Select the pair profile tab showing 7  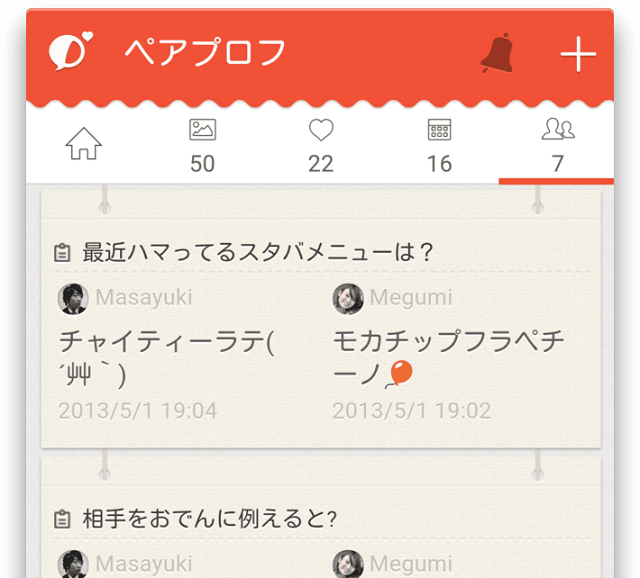pos(557,145)
